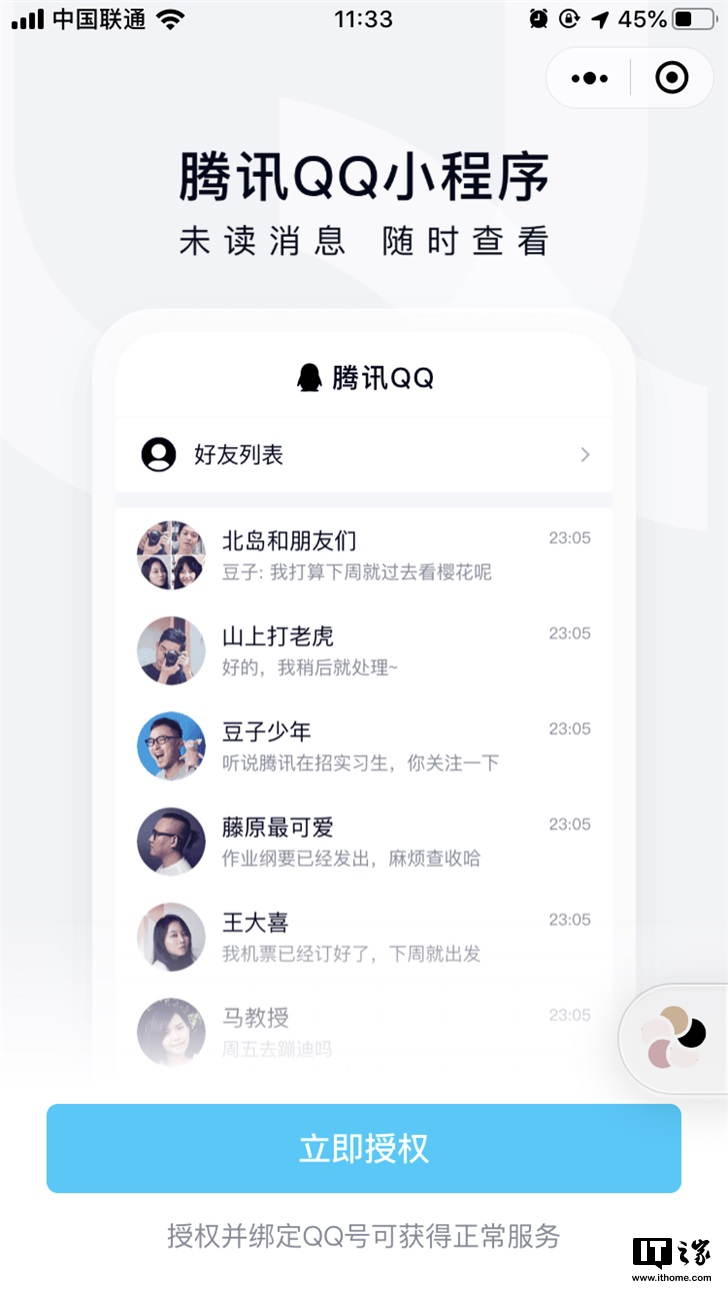This screenshot has width=728, height=1294.
Task: Tap the 立即授权 button
Action: tap(364, 1148)
